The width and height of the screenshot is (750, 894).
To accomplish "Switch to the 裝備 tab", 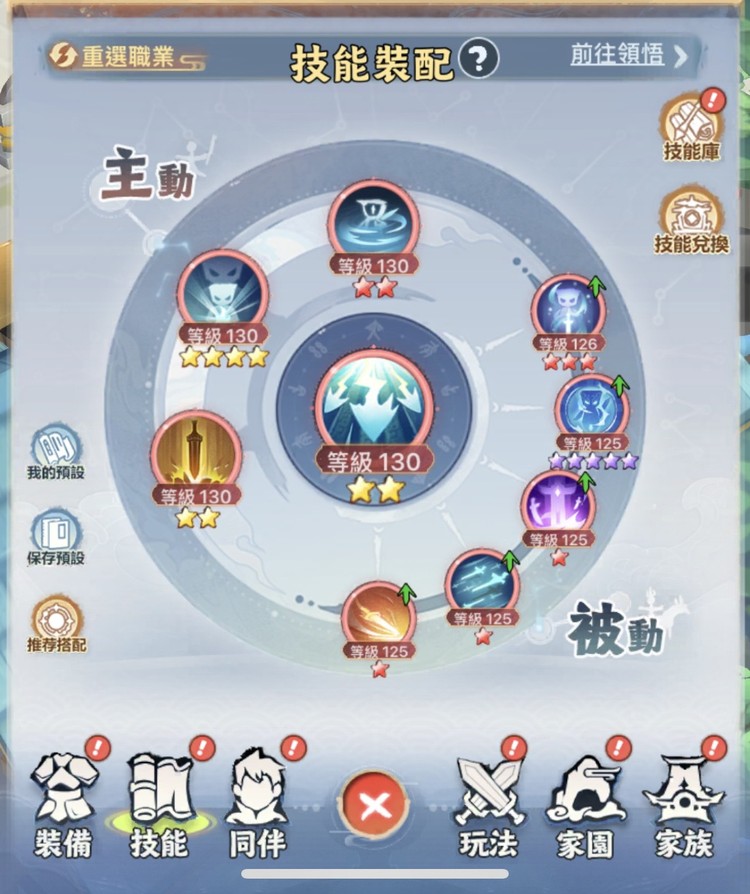I will click(x=65, y=806).
